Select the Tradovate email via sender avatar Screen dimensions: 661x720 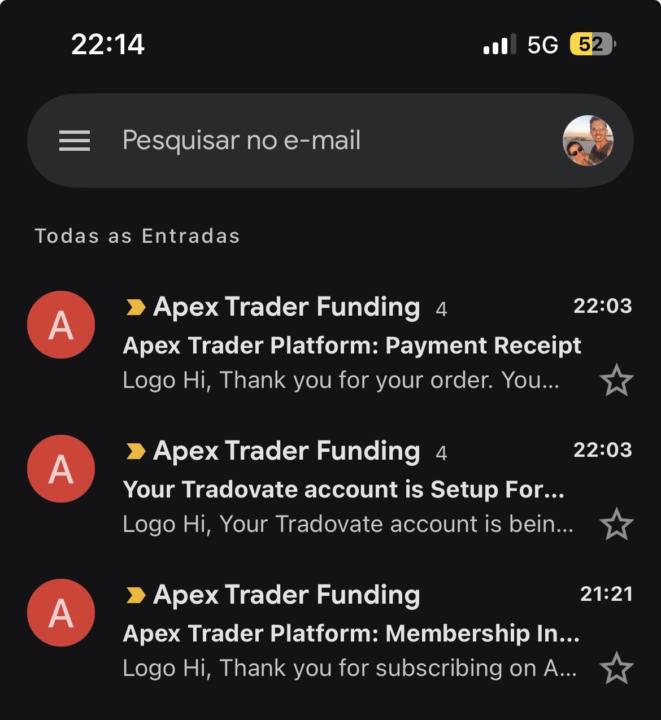61,469
